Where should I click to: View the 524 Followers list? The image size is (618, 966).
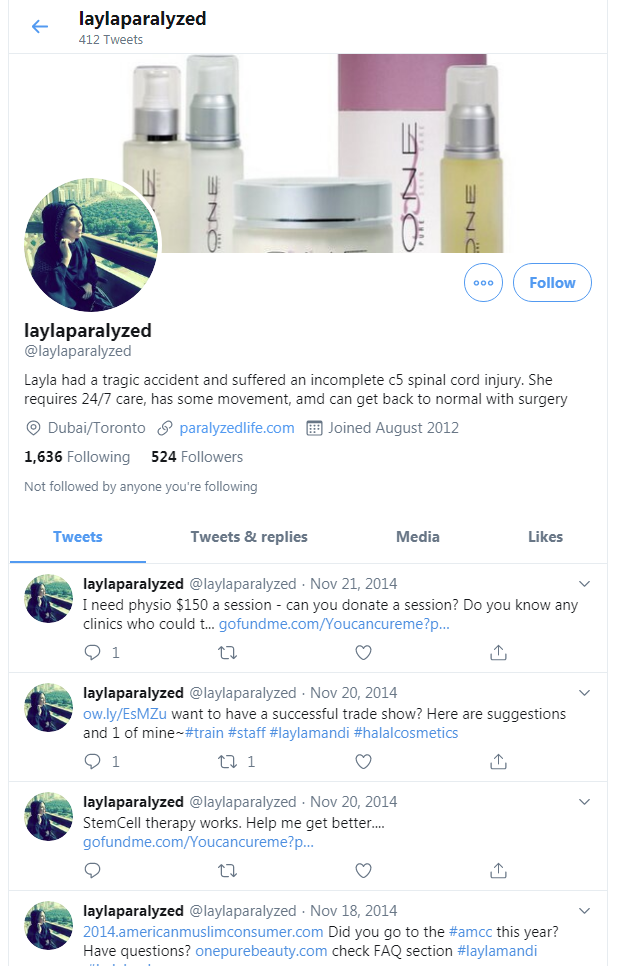coord(197,457)
